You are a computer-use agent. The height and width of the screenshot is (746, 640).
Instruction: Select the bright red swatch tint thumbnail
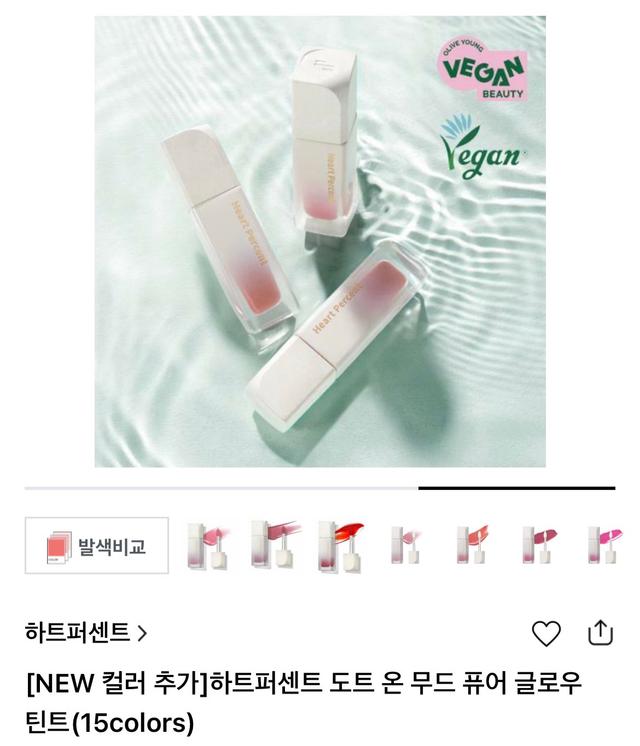coord(340,546)
